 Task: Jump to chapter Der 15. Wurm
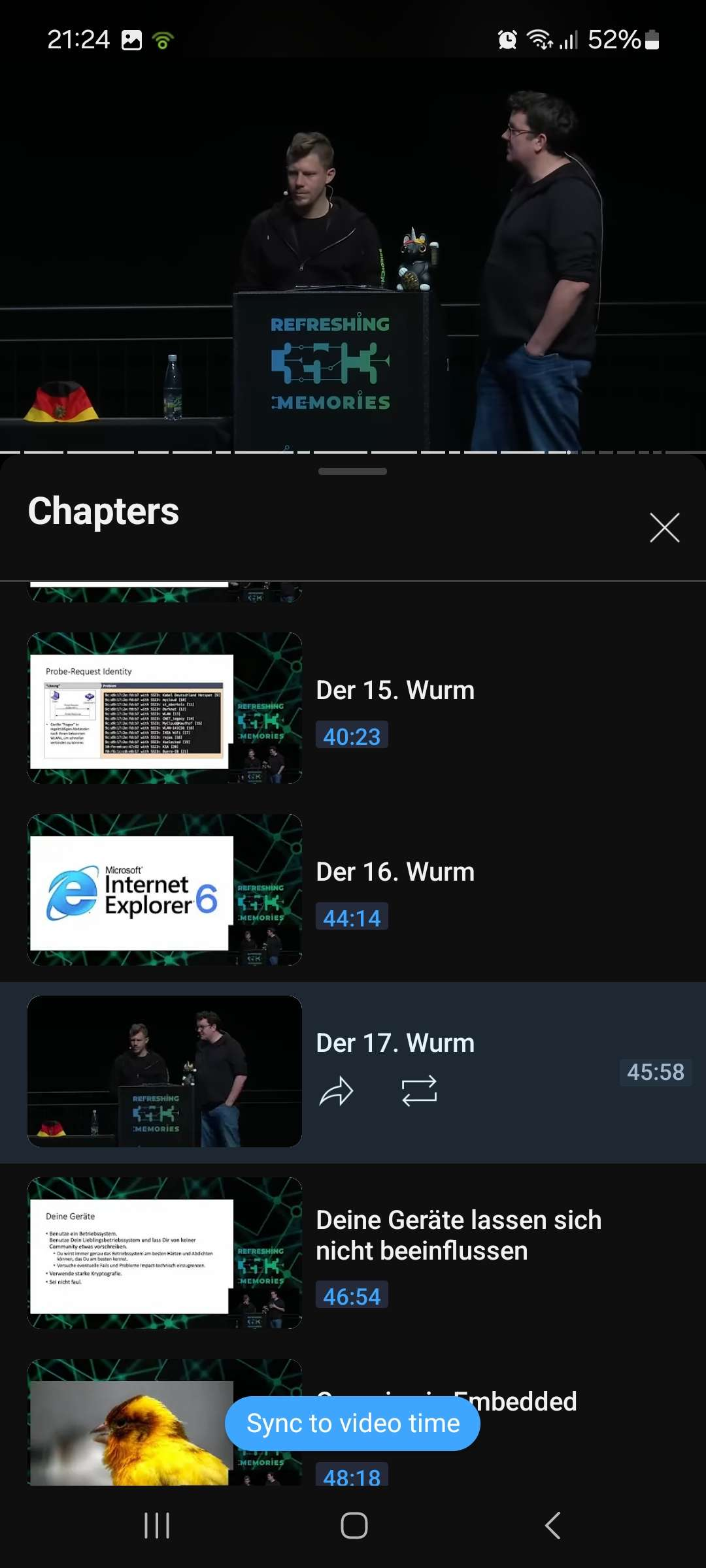(395, 691)
